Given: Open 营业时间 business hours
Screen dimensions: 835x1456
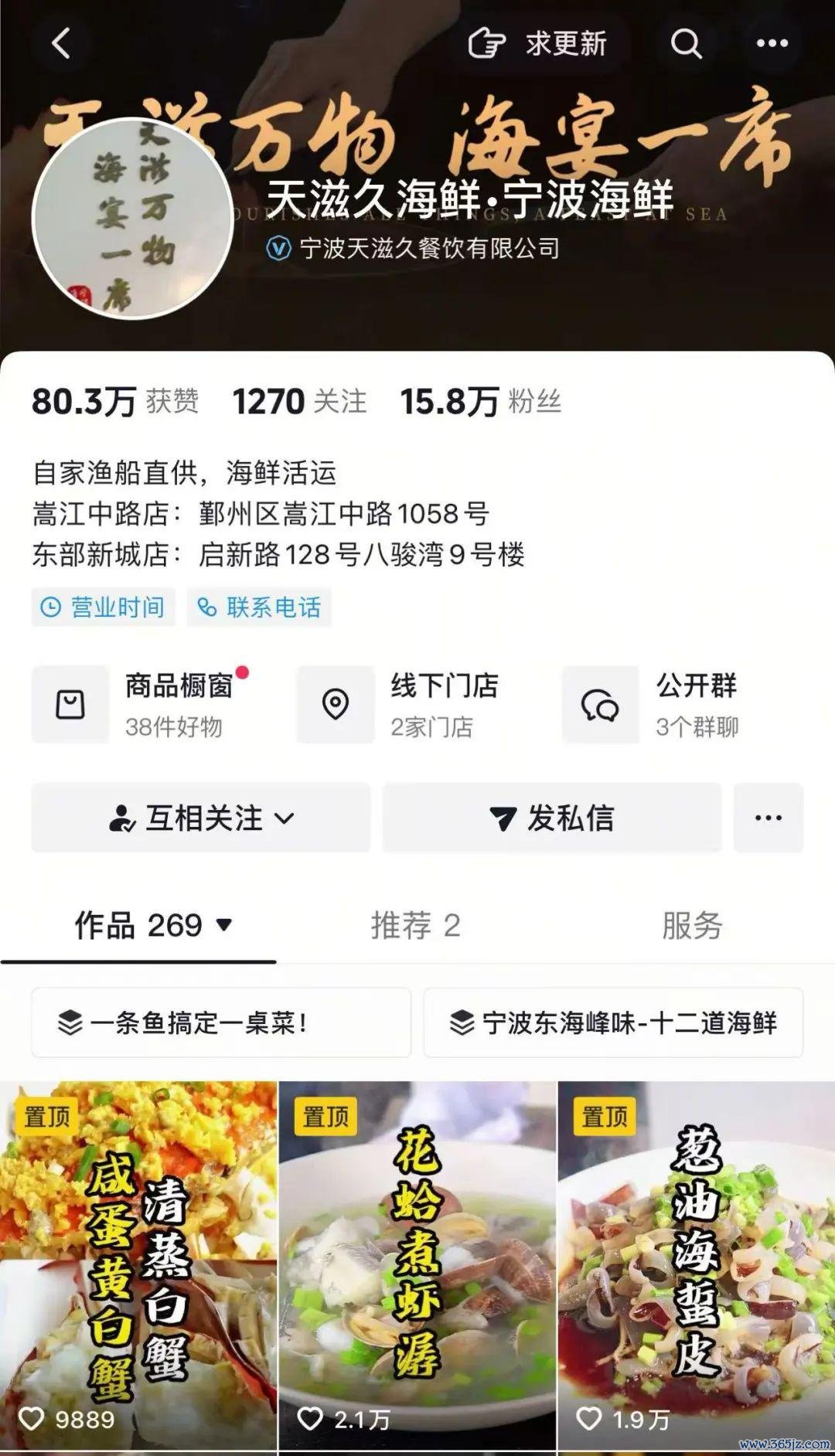Looking at the screenshot, I should coord(104,607).
